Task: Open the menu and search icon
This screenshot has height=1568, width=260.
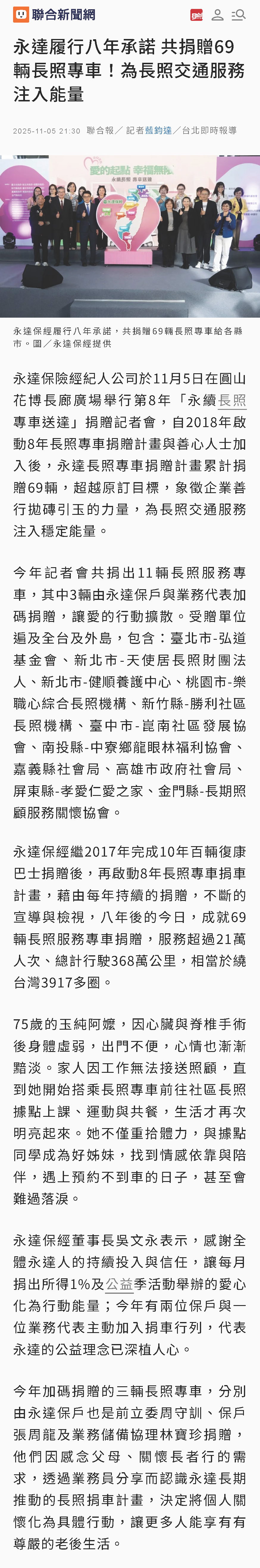Action: (x=238, y=15)
